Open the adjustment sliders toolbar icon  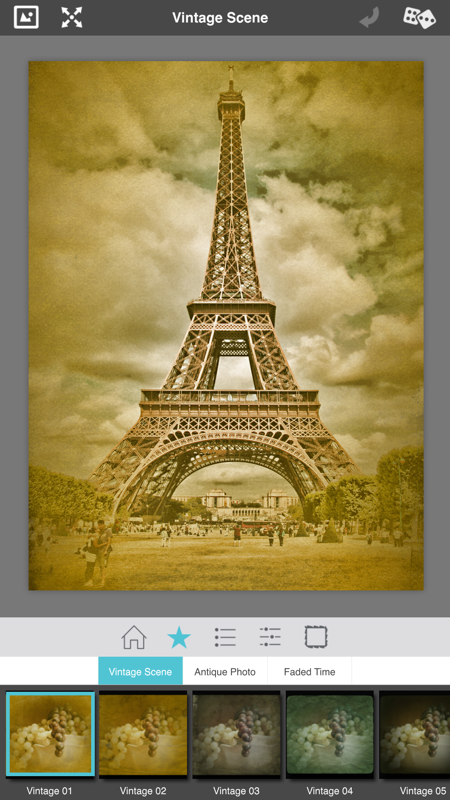[270, 637]
